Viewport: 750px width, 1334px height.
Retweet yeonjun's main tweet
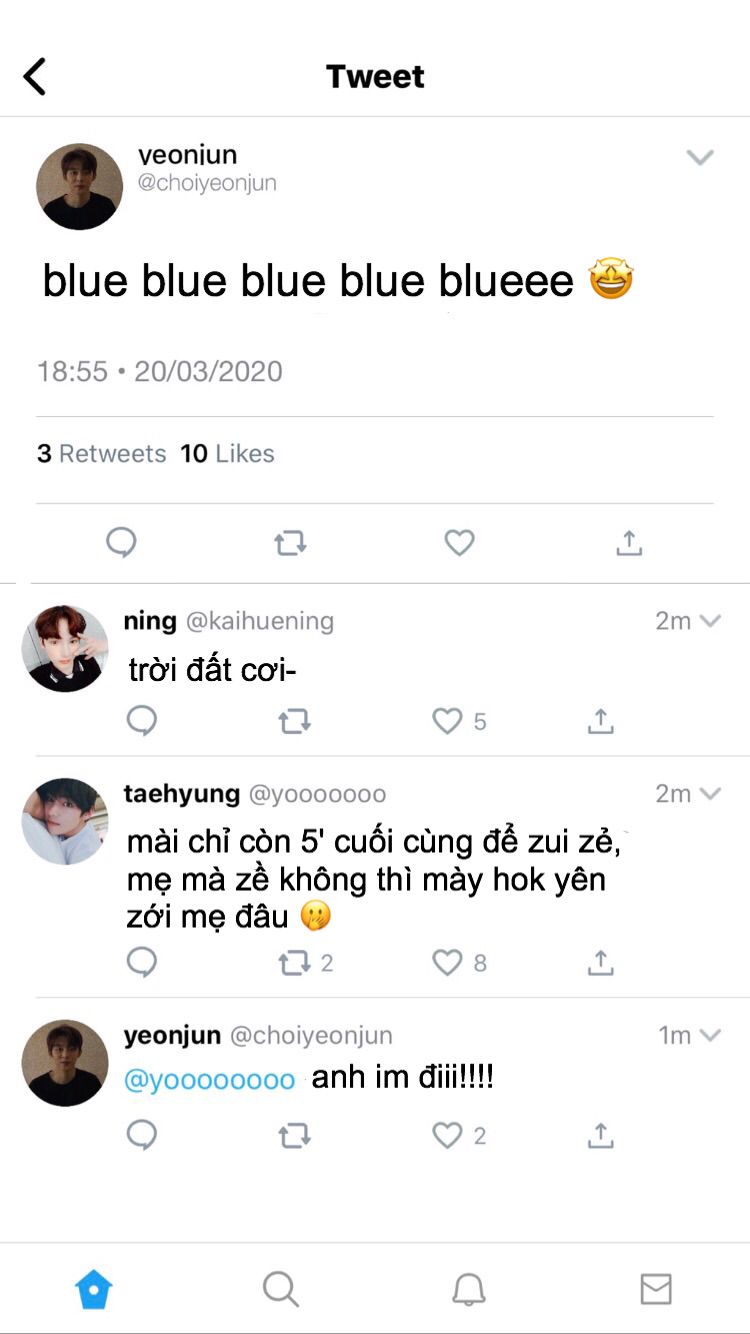[x=290, y=543]
